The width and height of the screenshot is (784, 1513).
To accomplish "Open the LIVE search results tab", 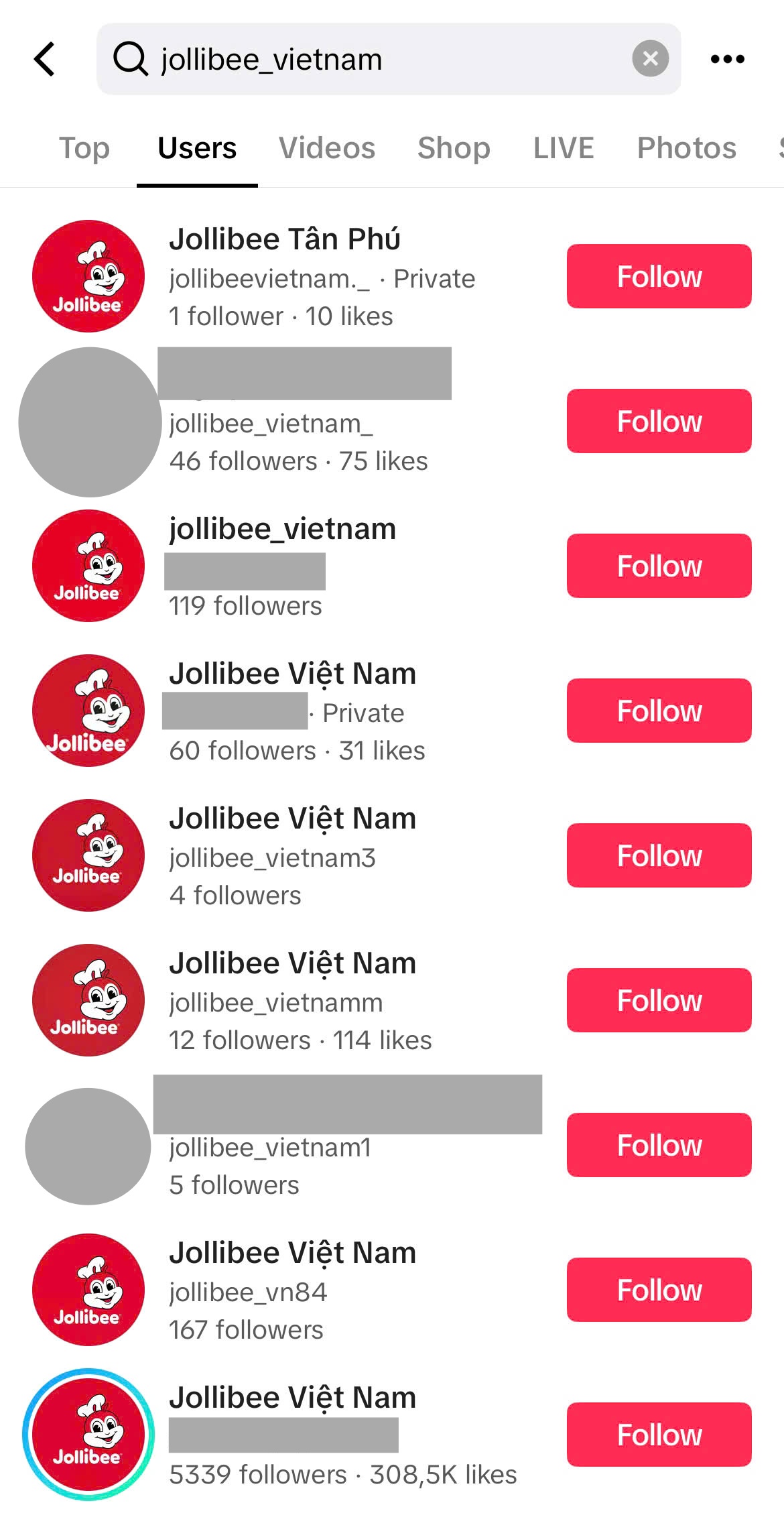I will [x=563, y=147].
